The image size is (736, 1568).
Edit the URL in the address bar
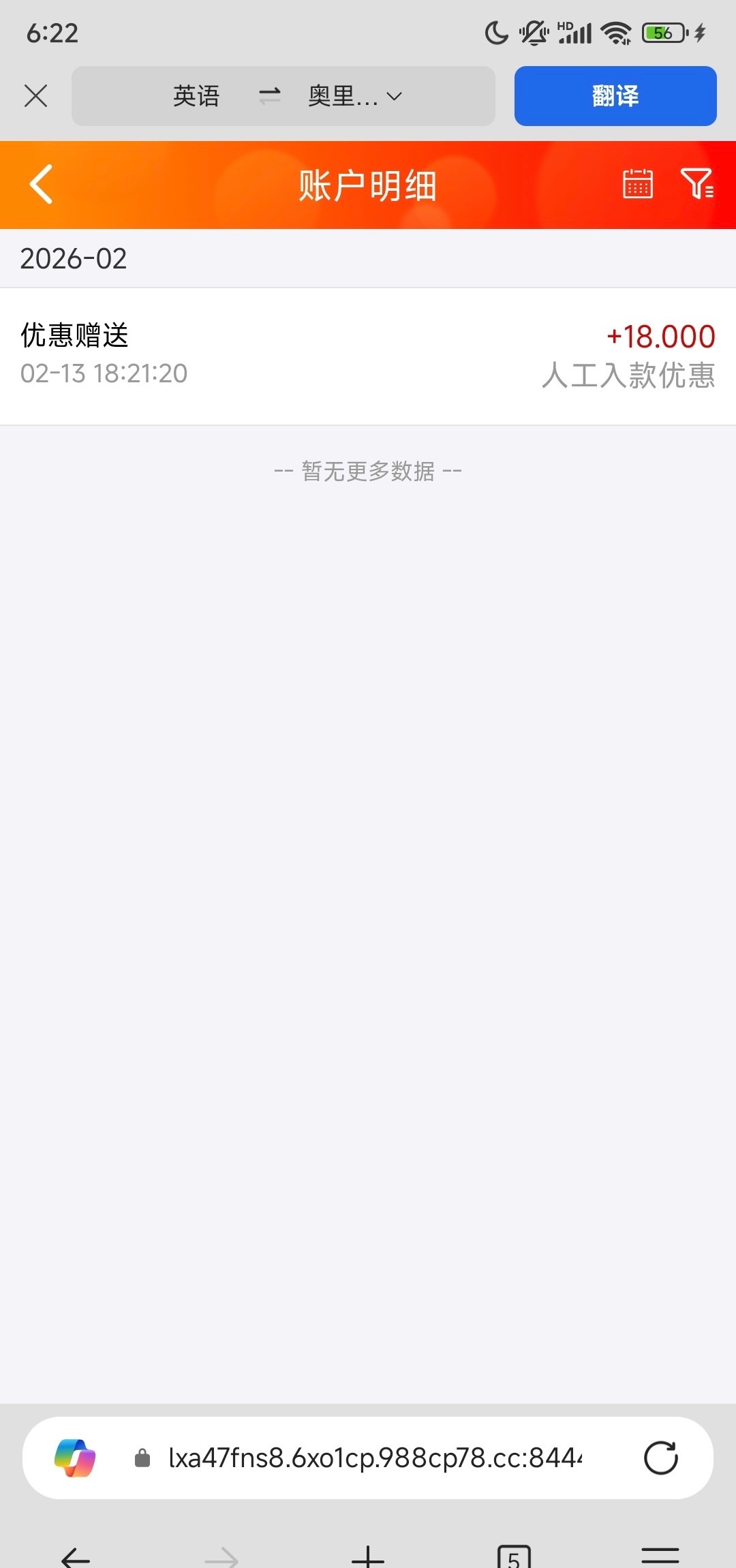click(x=375, y=1458)
